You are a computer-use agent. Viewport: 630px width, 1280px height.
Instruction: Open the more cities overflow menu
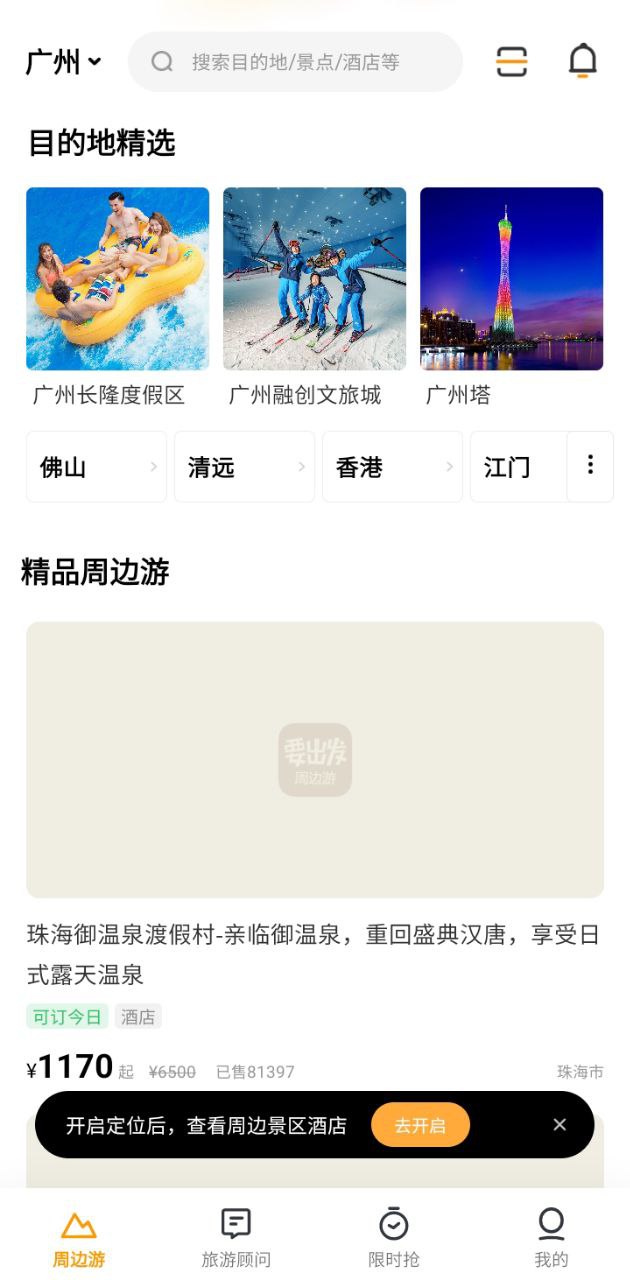pyautogui.click(x=590, y=465)
